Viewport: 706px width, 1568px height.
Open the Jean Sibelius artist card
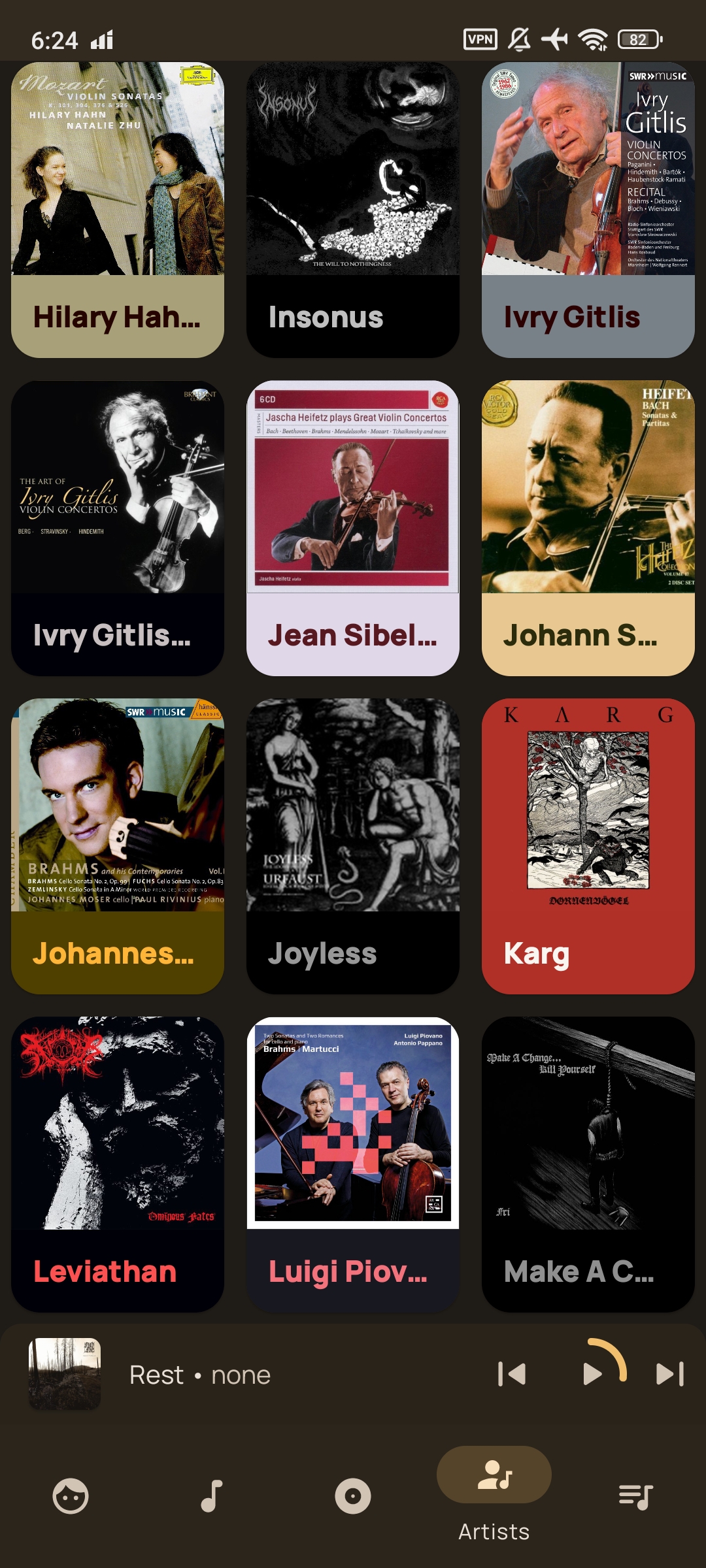click(x=353, y=528)
